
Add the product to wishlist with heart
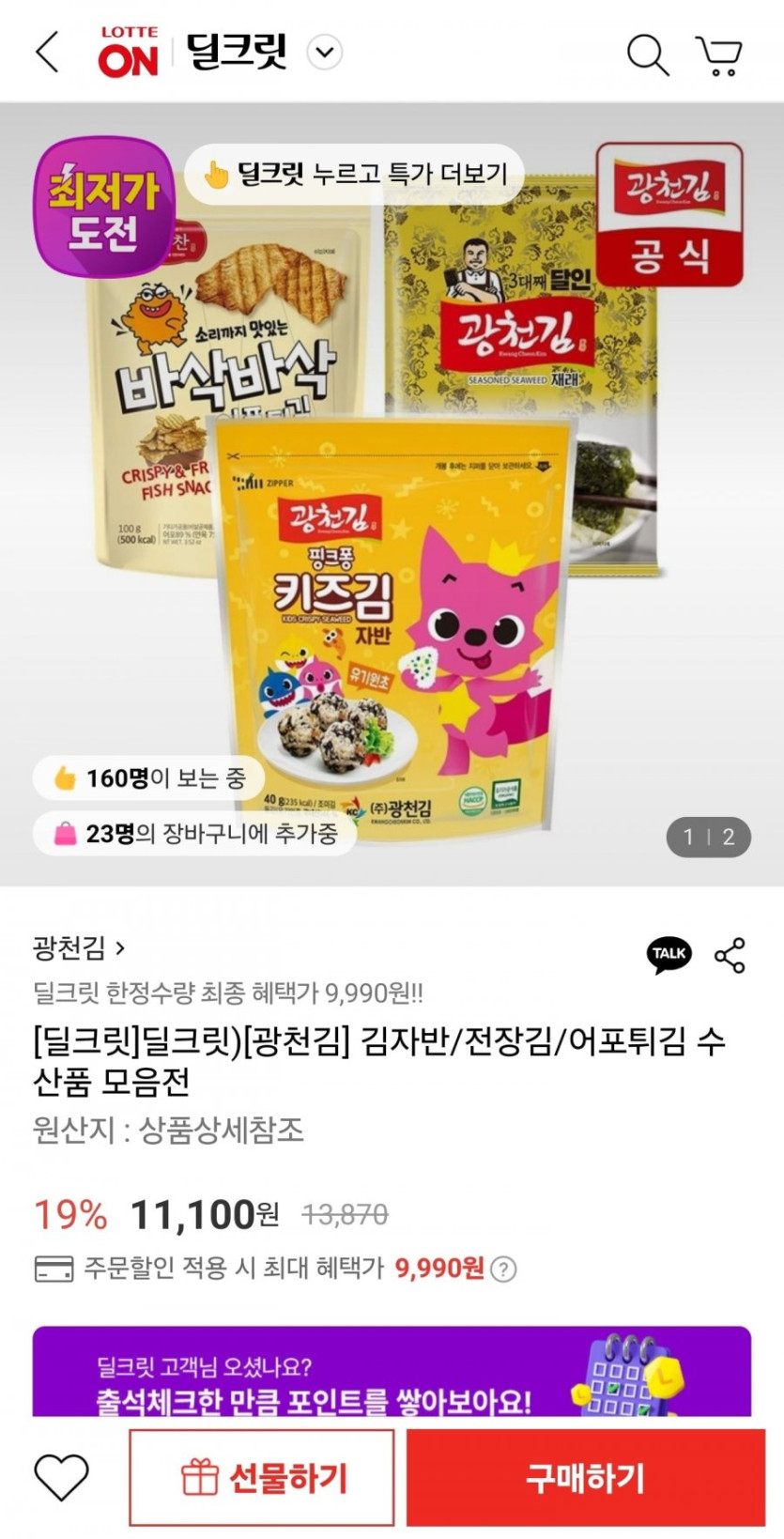[x=61, y=1477]
